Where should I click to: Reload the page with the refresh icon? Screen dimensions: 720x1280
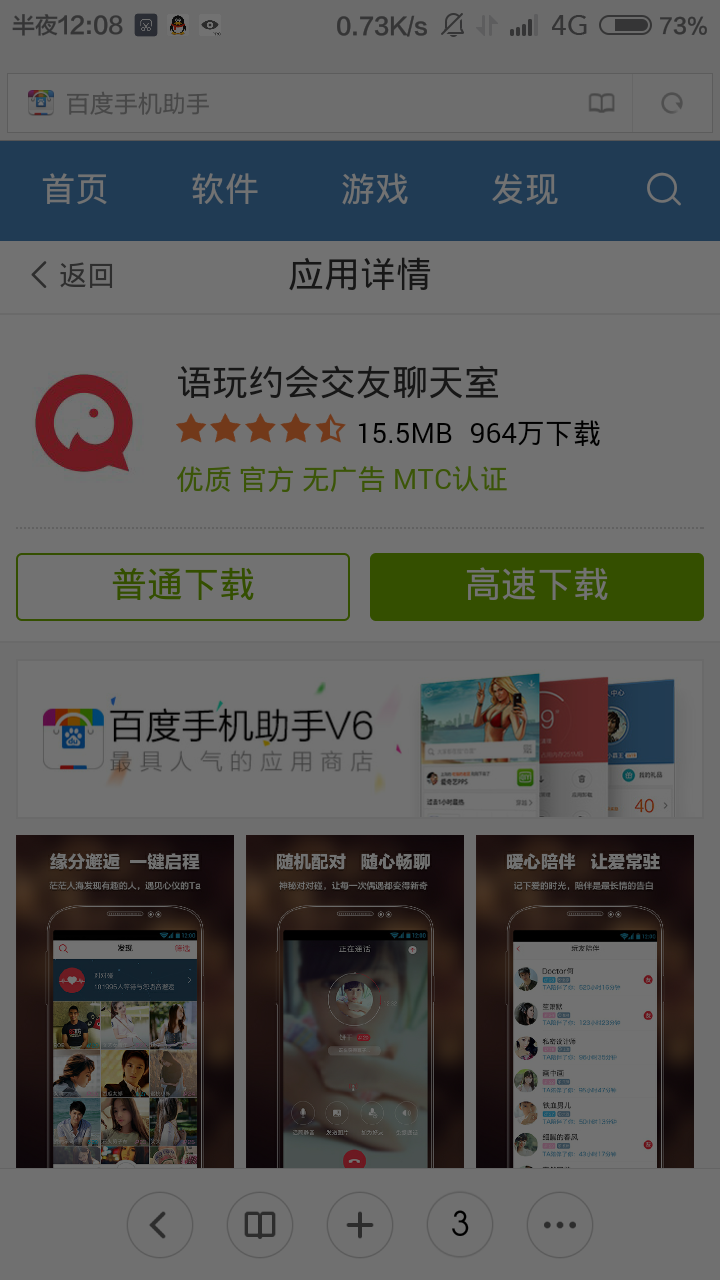tap(672, 103)
